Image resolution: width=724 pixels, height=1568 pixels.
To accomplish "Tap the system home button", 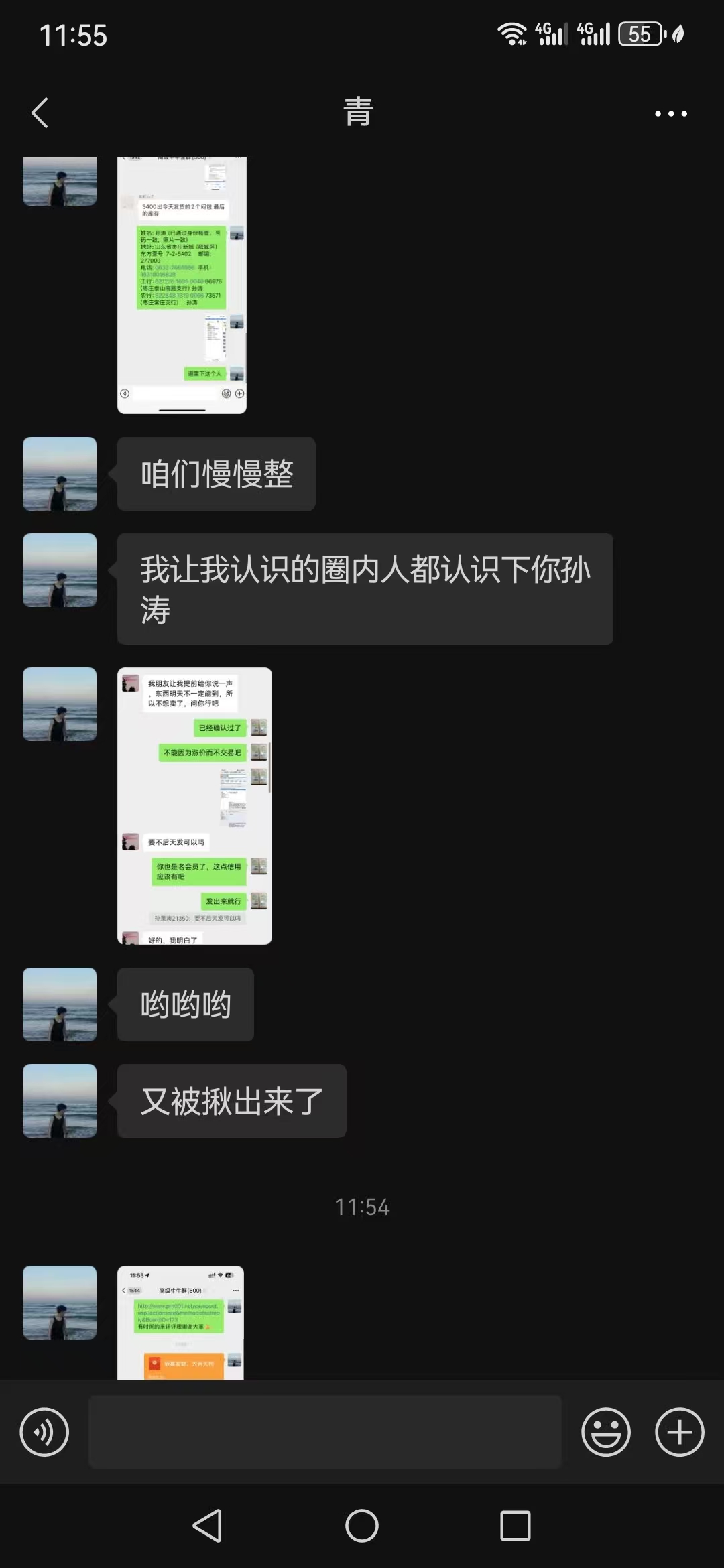I will tap(362, 1526).
